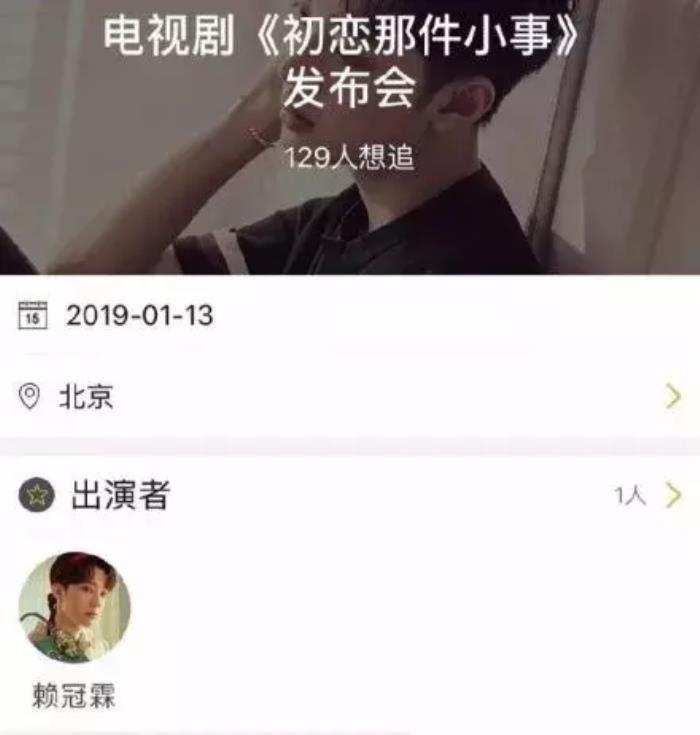Open performer 赖冠霖's profile
This screenshot has width=700, height=735.
point(75,608)
